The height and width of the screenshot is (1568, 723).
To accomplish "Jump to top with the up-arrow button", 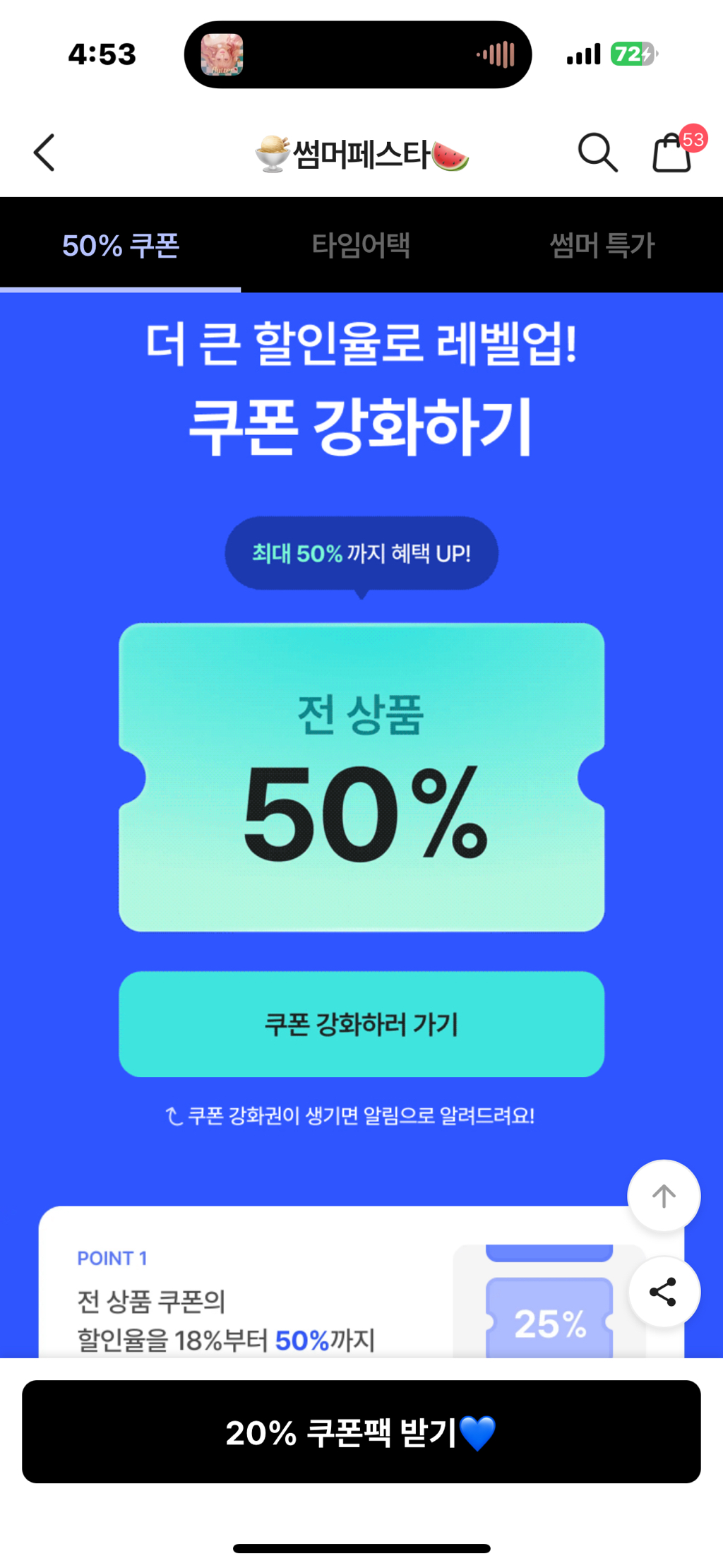I will (x=664, y=1196).
